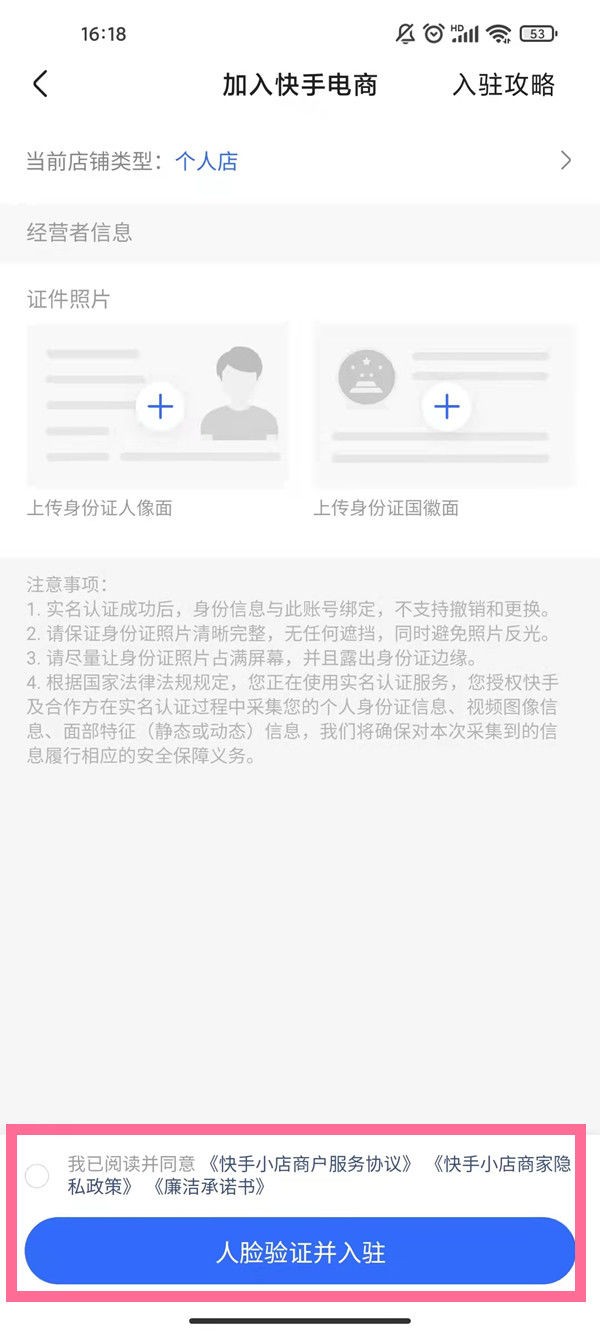Upload the ID card national emblem side
Screen dimensions: 600x1333
coord(446,406)
